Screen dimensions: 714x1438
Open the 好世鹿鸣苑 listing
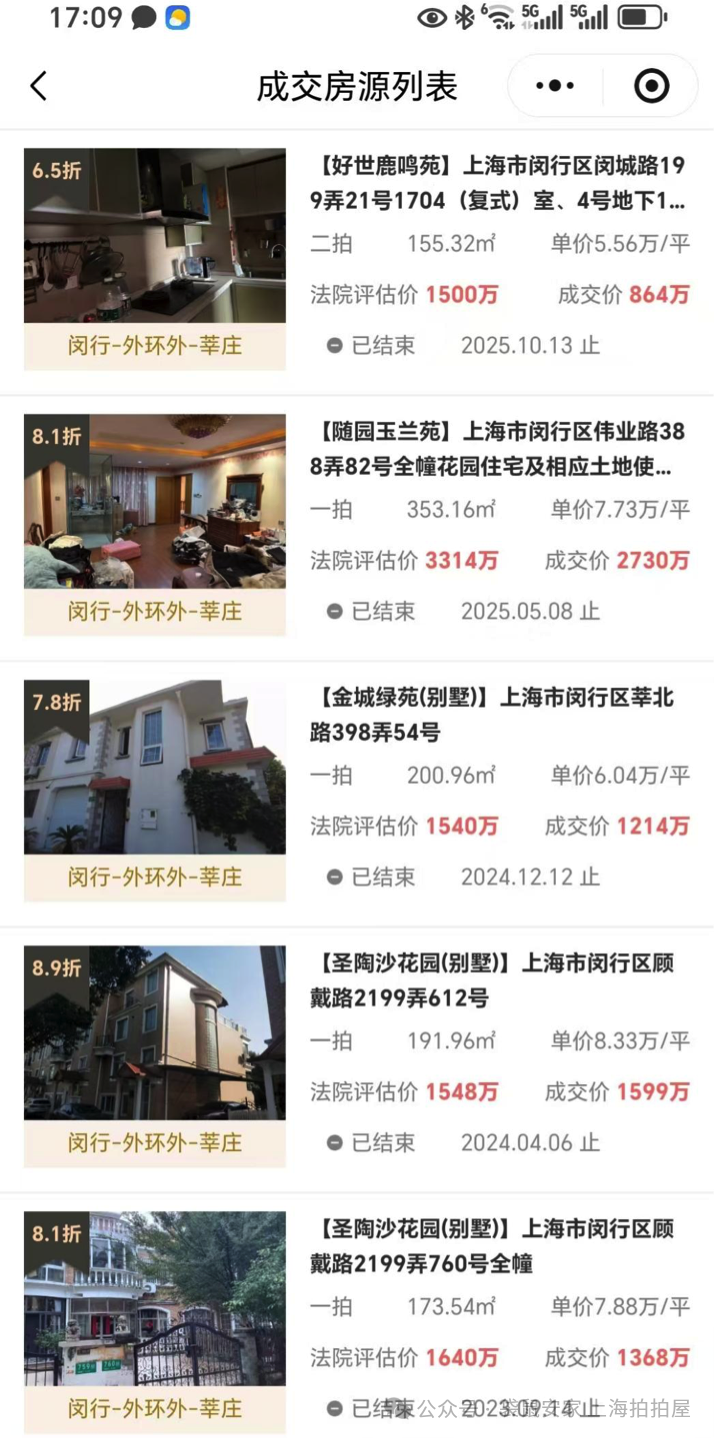(498, 183)
